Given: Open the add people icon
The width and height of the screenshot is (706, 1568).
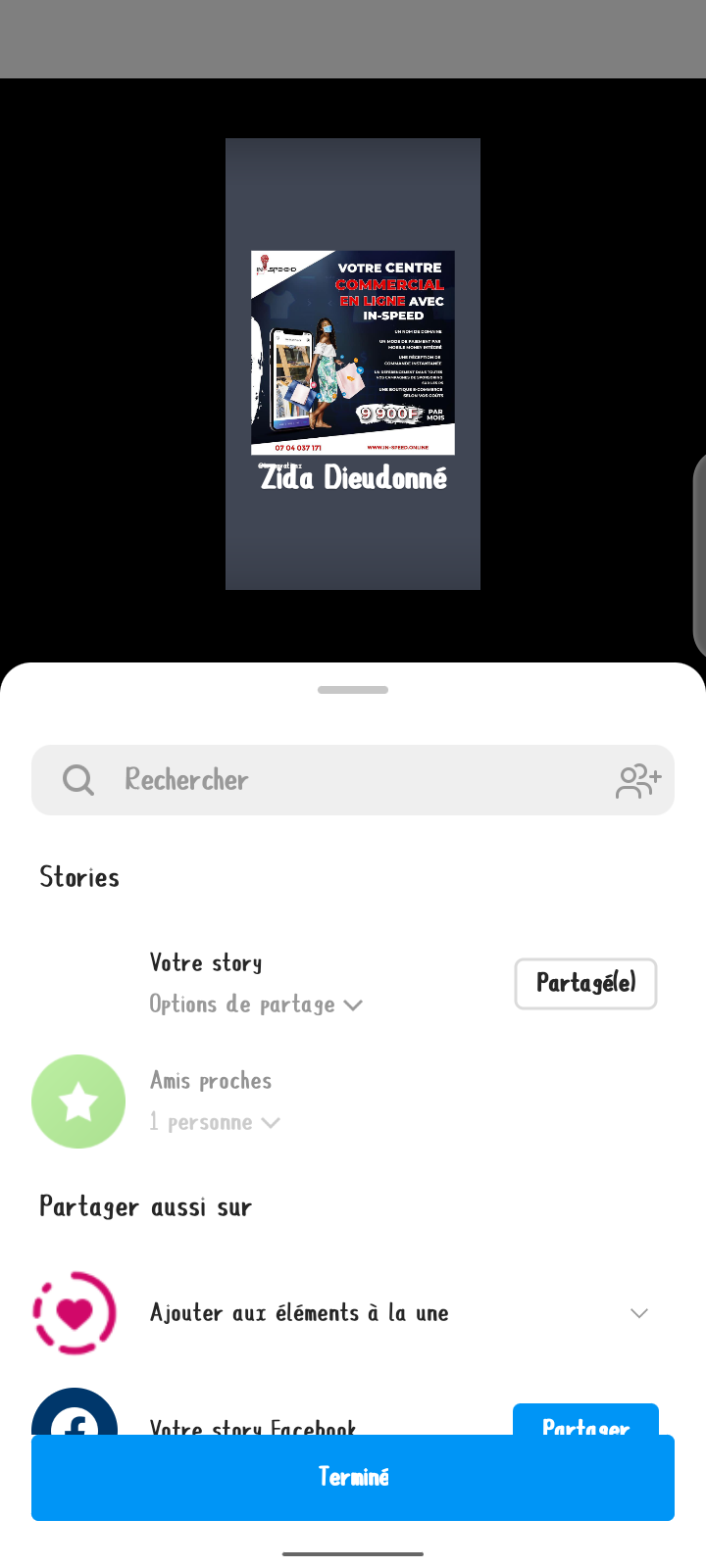Looking at the screenshot, I should tap(638, 781).
